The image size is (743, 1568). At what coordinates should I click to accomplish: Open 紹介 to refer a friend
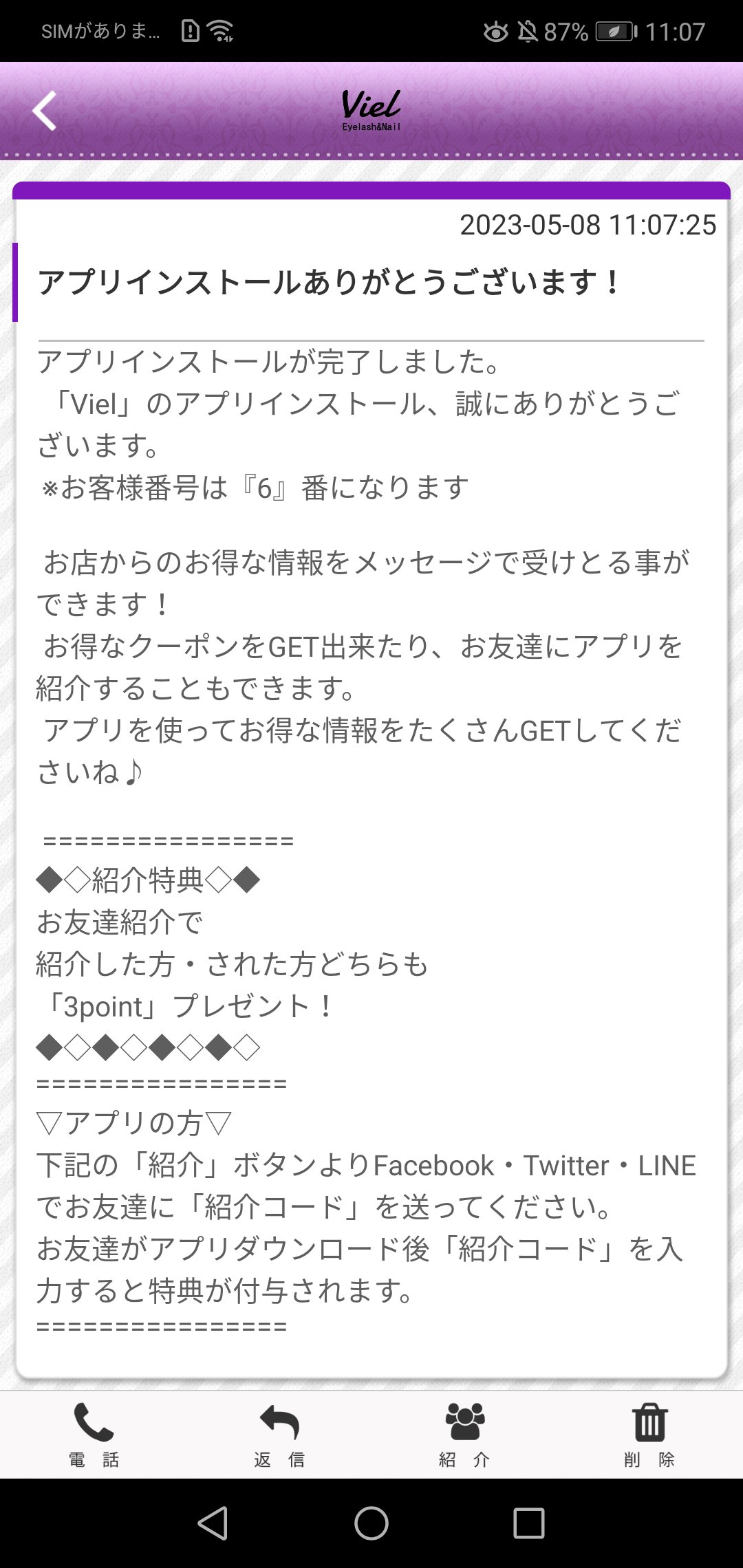point(464,1434)
